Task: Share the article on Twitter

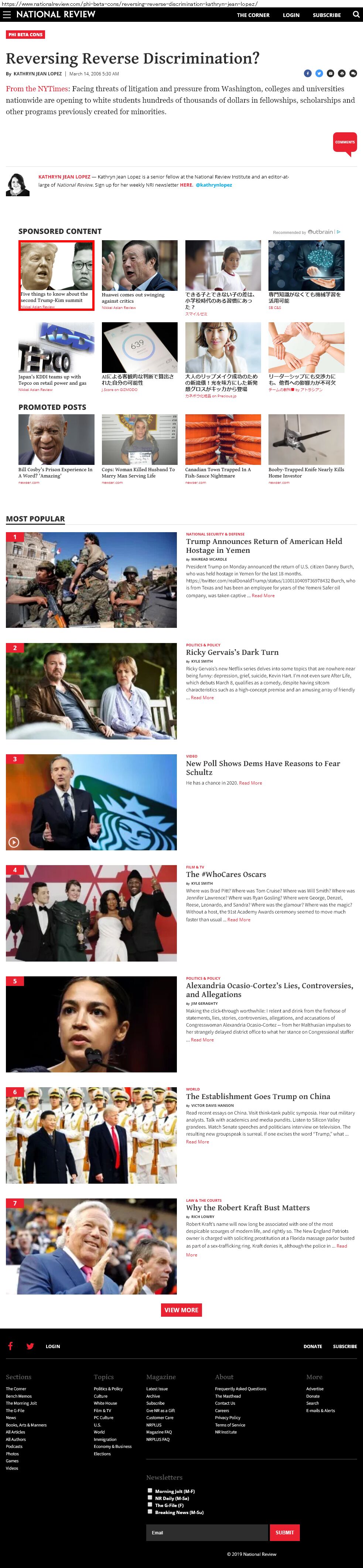Action: click(319, 74)
